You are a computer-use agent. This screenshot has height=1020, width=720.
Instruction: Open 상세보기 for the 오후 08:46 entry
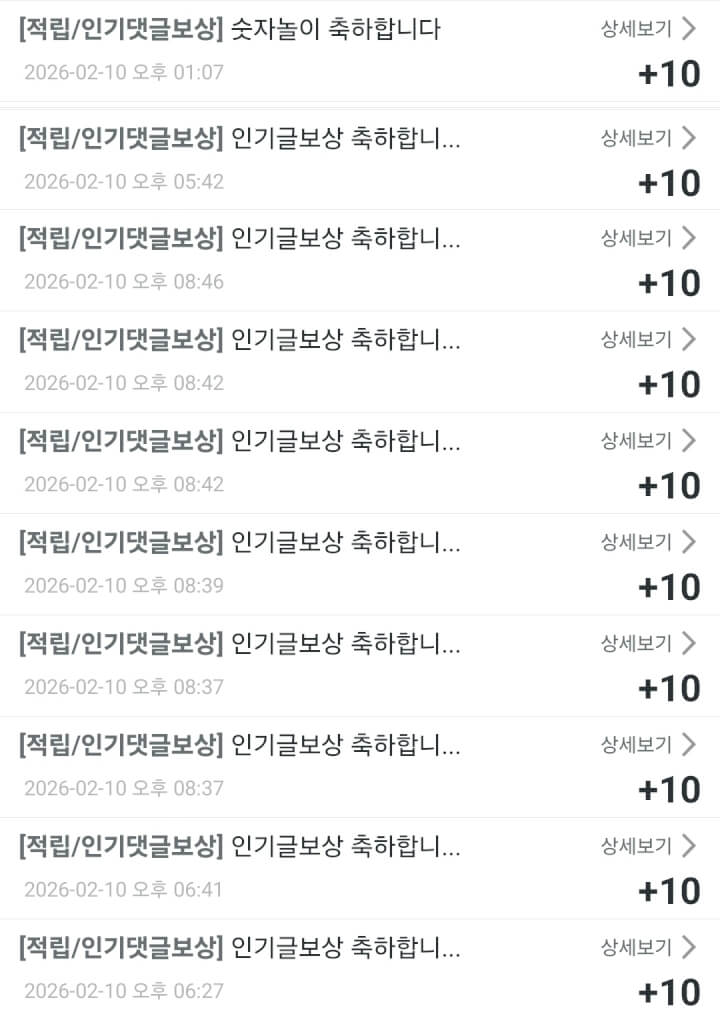647,238
